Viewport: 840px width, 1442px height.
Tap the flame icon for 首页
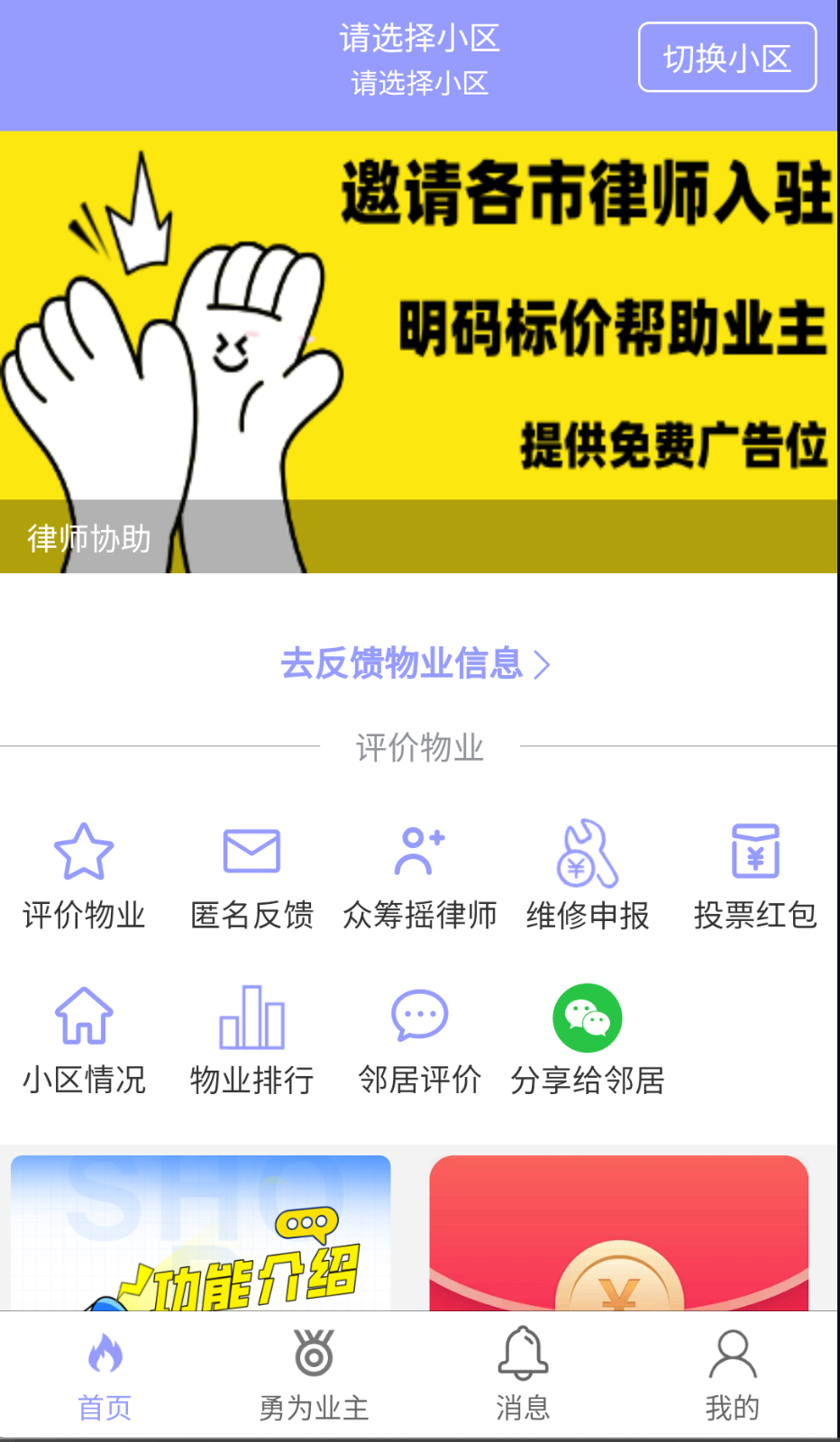pos(104,1356)
